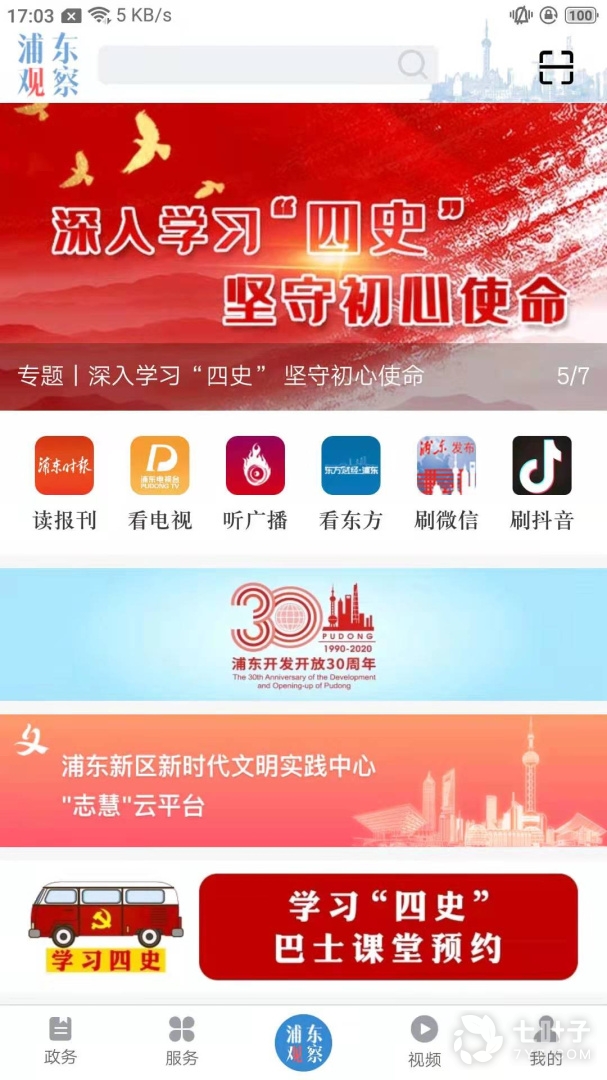Open the QR code scanner
The height and width of the screenshot is (1080, 607).
[x=556, y=67]
